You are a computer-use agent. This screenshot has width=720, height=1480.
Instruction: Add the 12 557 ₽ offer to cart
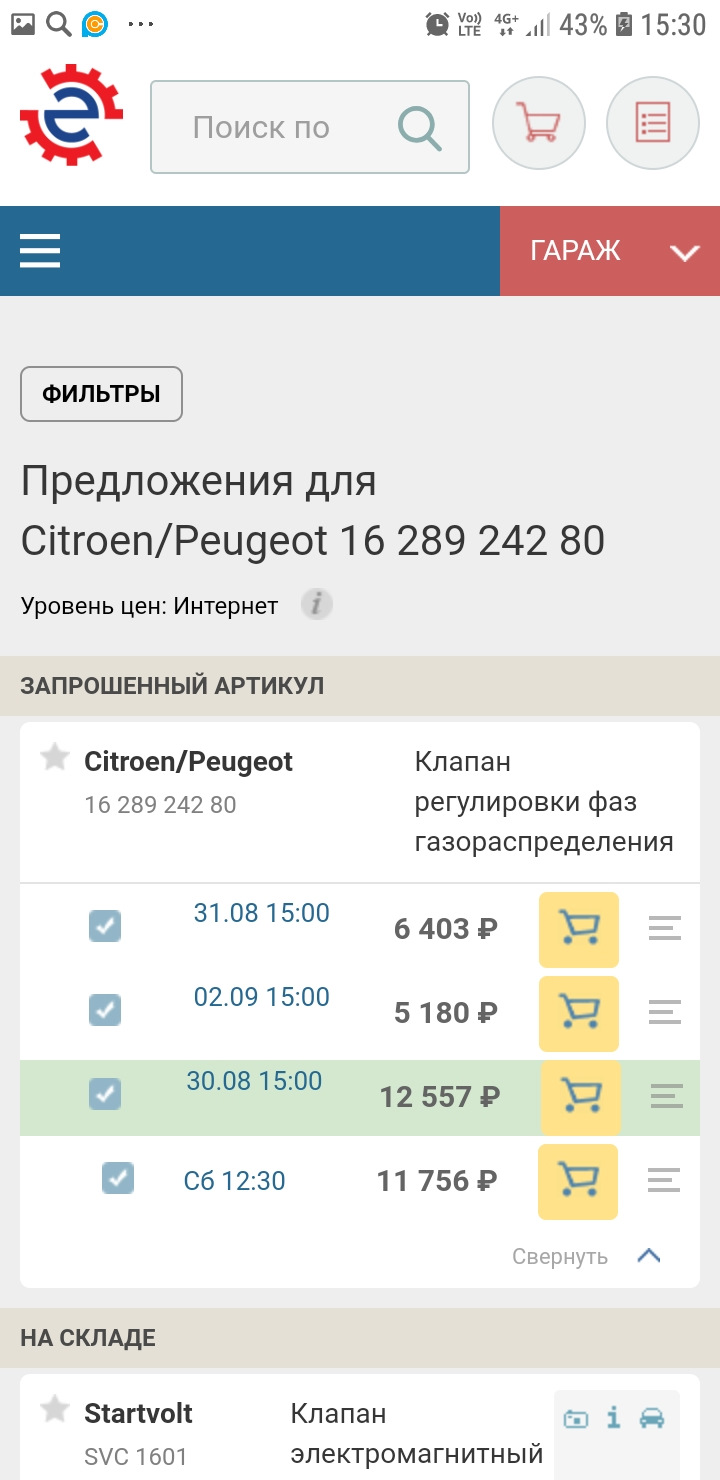click(580, 1097)
